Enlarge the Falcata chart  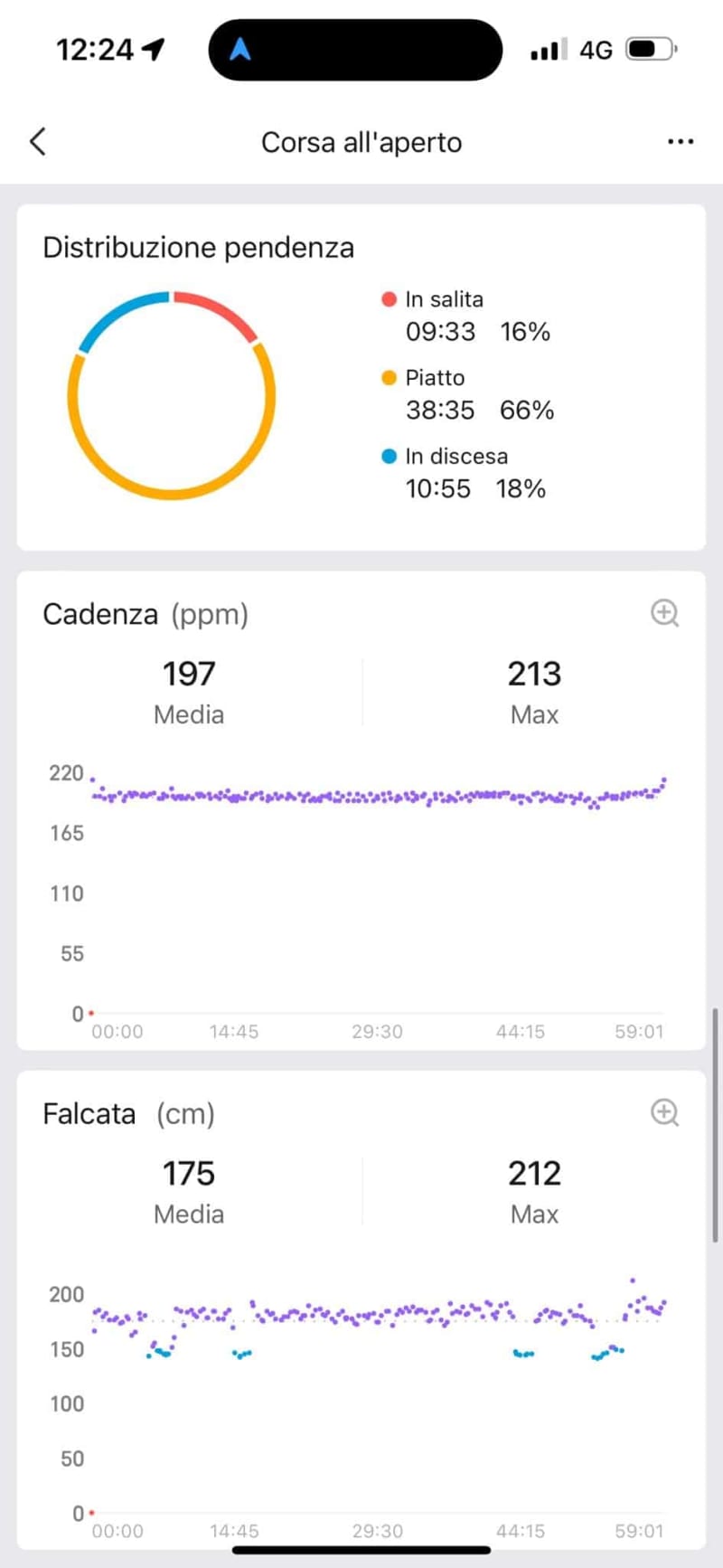click(x=665, y=1112)
